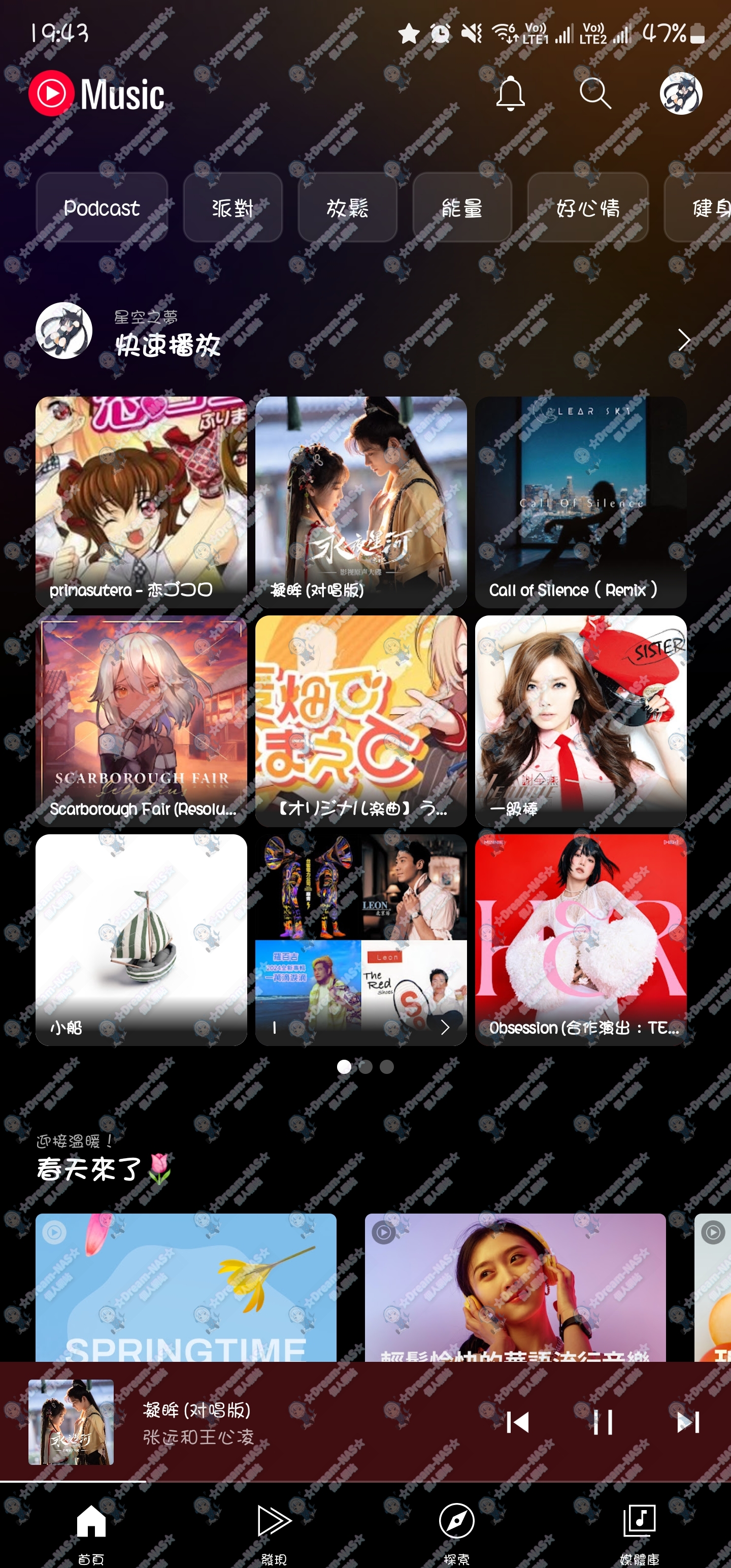This screenshot has height=1568, width=731.
Task: Open notifications via the bell icon
Action: pos(511,94)
